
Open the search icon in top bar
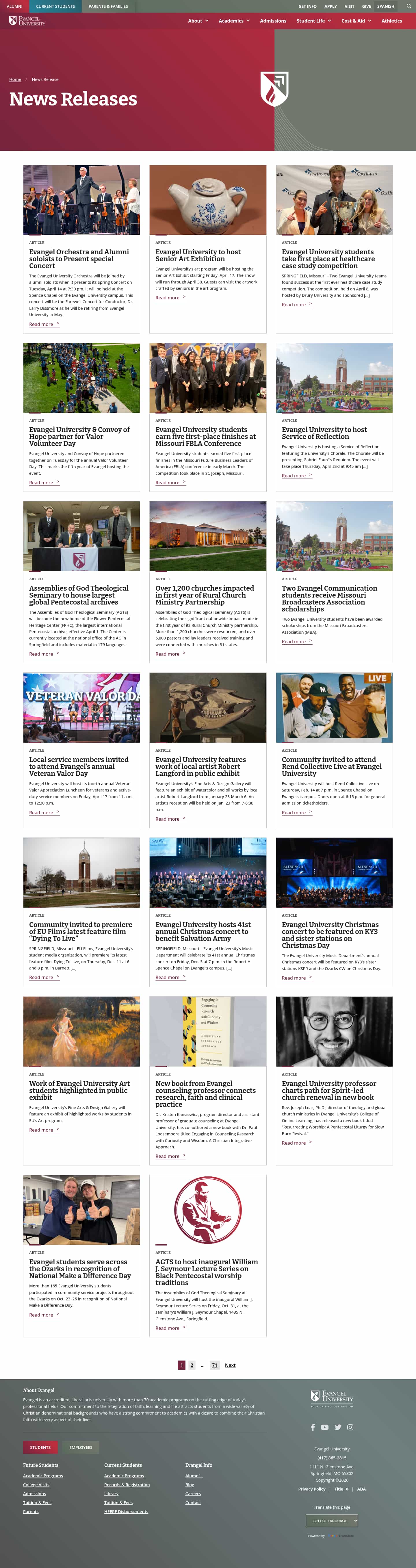click(409, 6)
